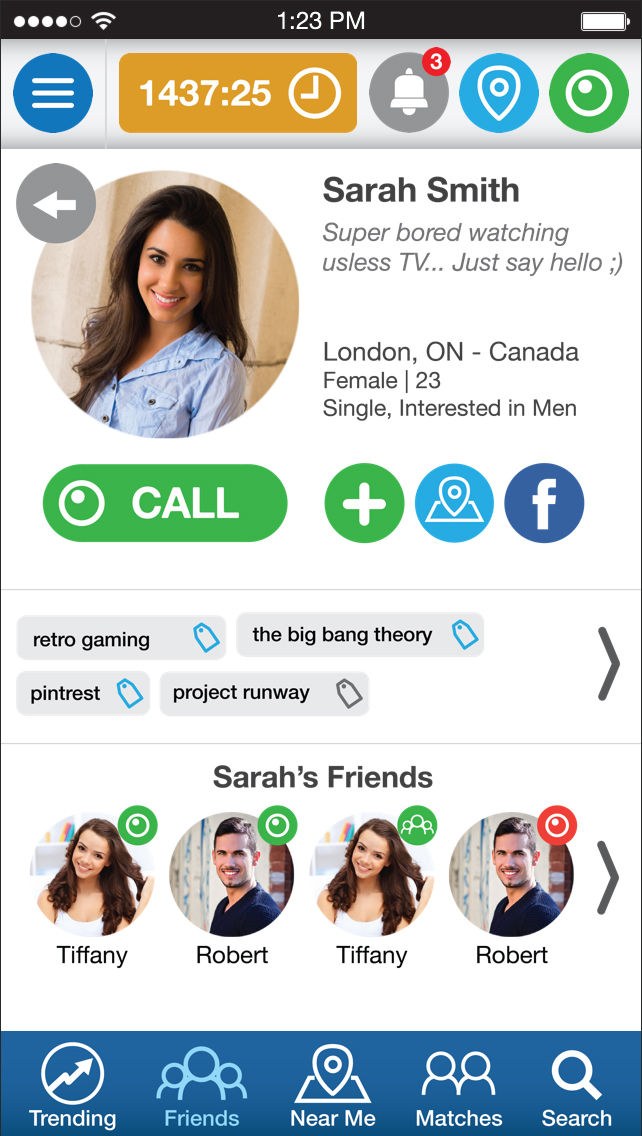Image resolution: width=642 pixels, height=1136 pixels.
Task: Tap the 1437:25 timer button
Action: point(238,93)
